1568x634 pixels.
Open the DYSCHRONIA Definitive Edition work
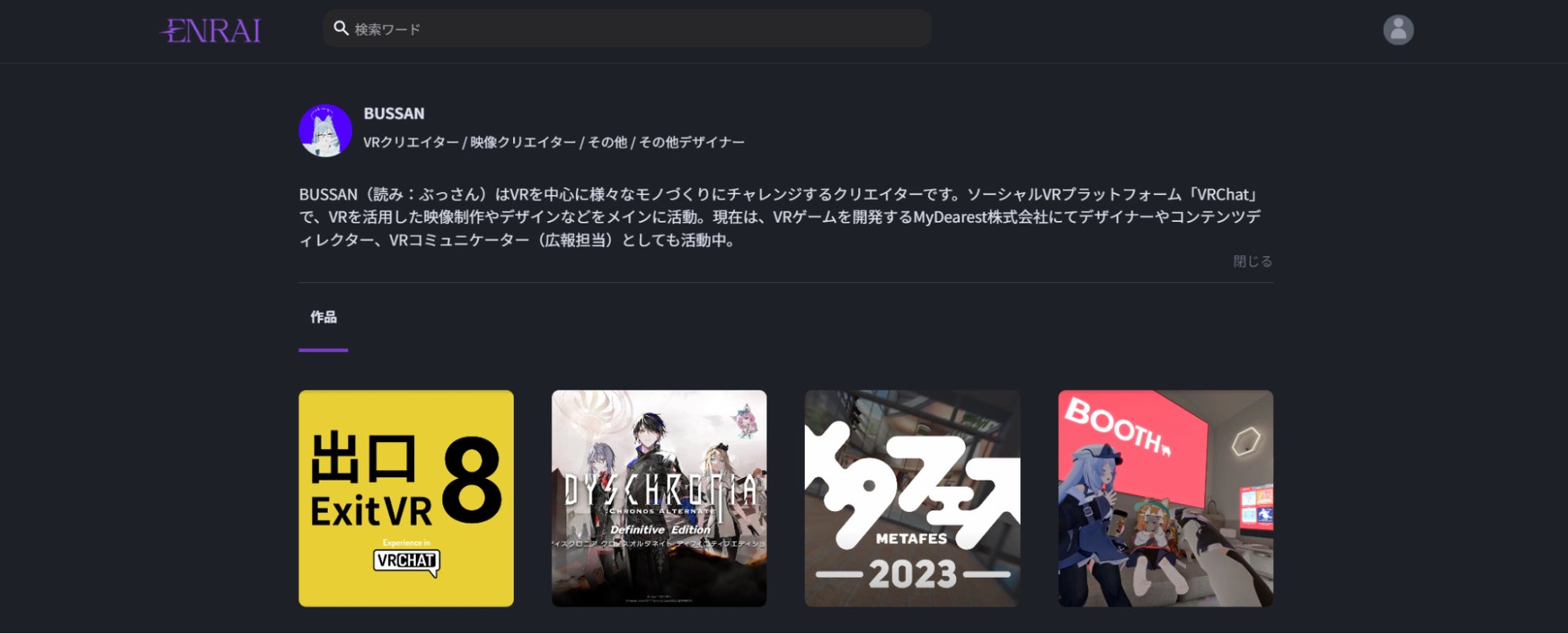tap(659, 498)
